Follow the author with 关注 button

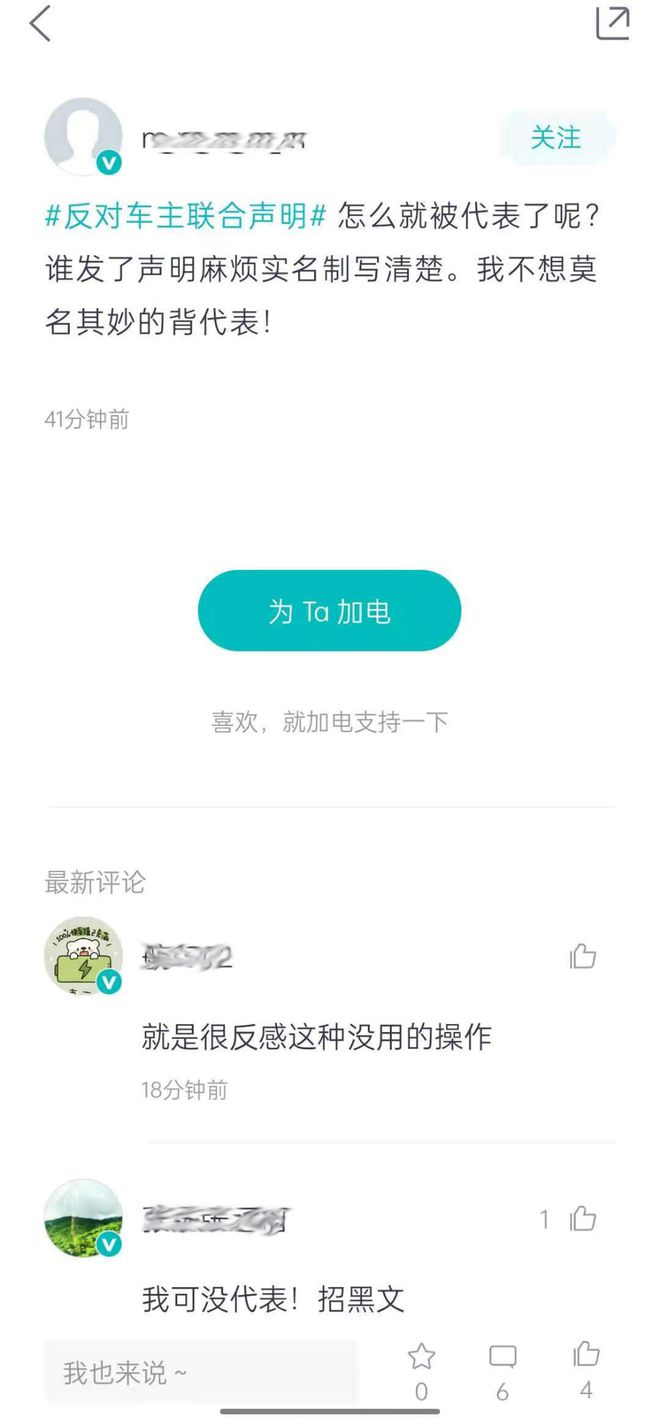556,137
